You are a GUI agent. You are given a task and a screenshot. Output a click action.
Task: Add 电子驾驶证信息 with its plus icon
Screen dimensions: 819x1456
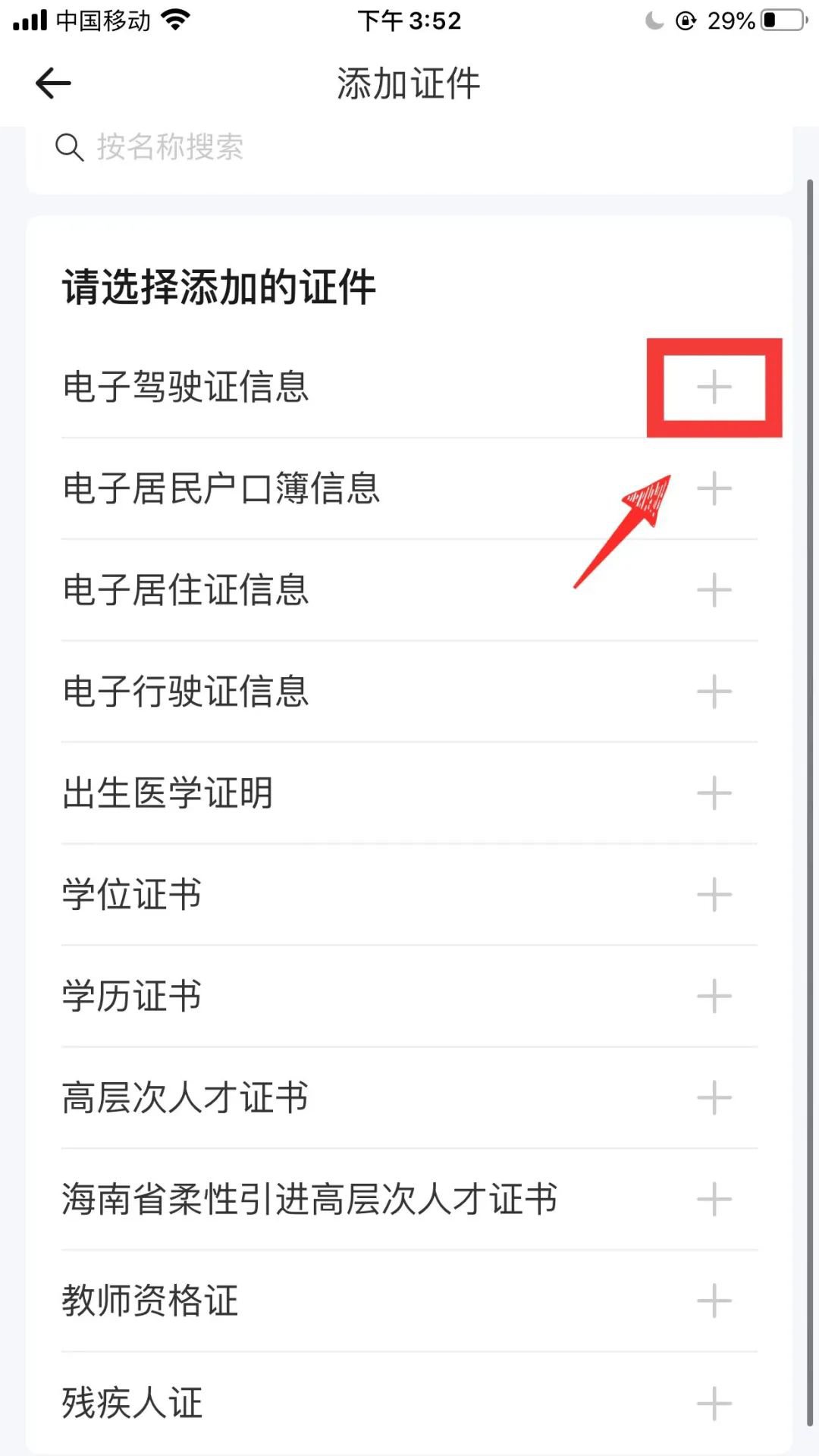coord(714,388)
